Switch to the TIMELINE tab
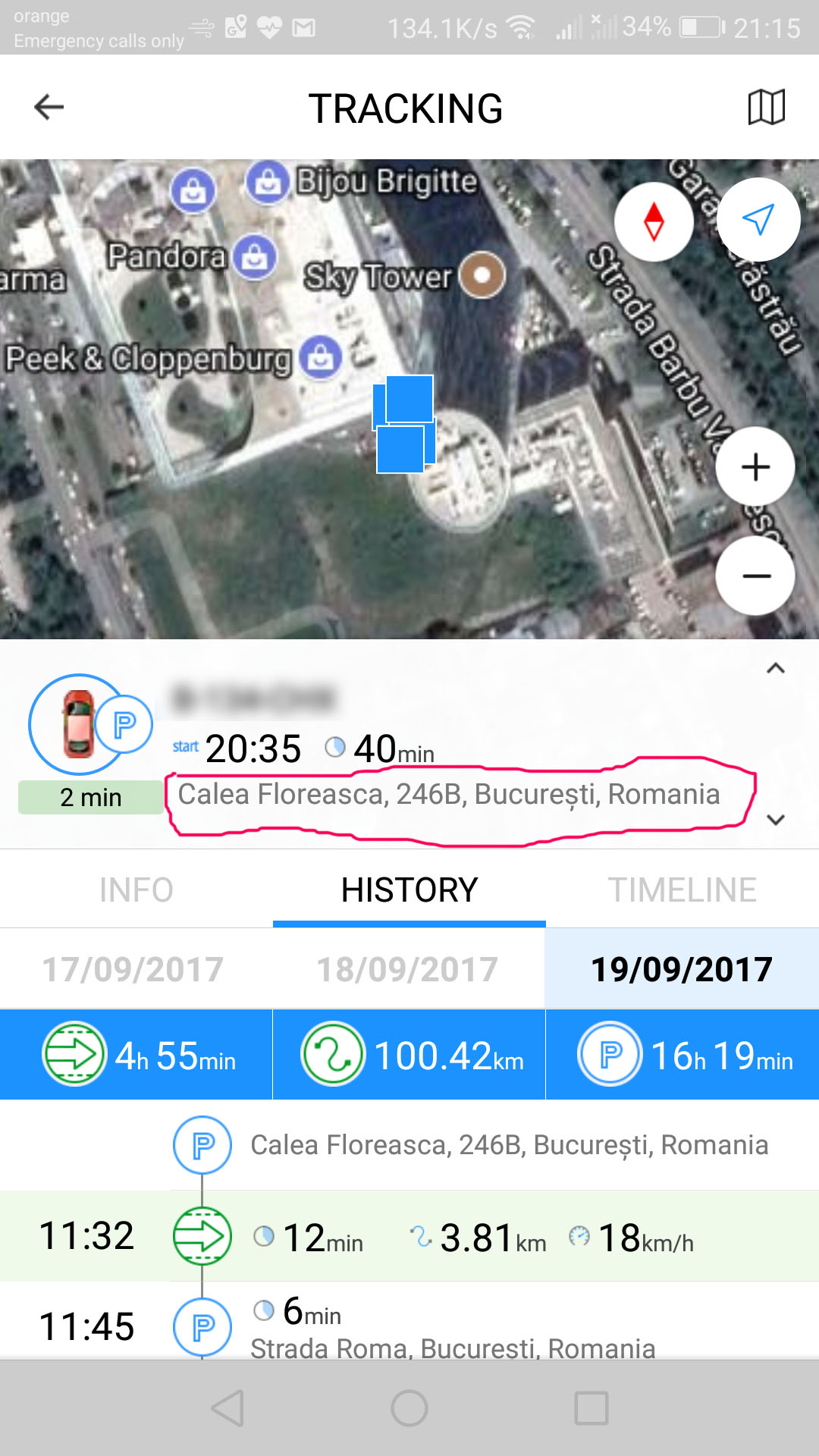The image size is (819, 1456). click(682, 890)
